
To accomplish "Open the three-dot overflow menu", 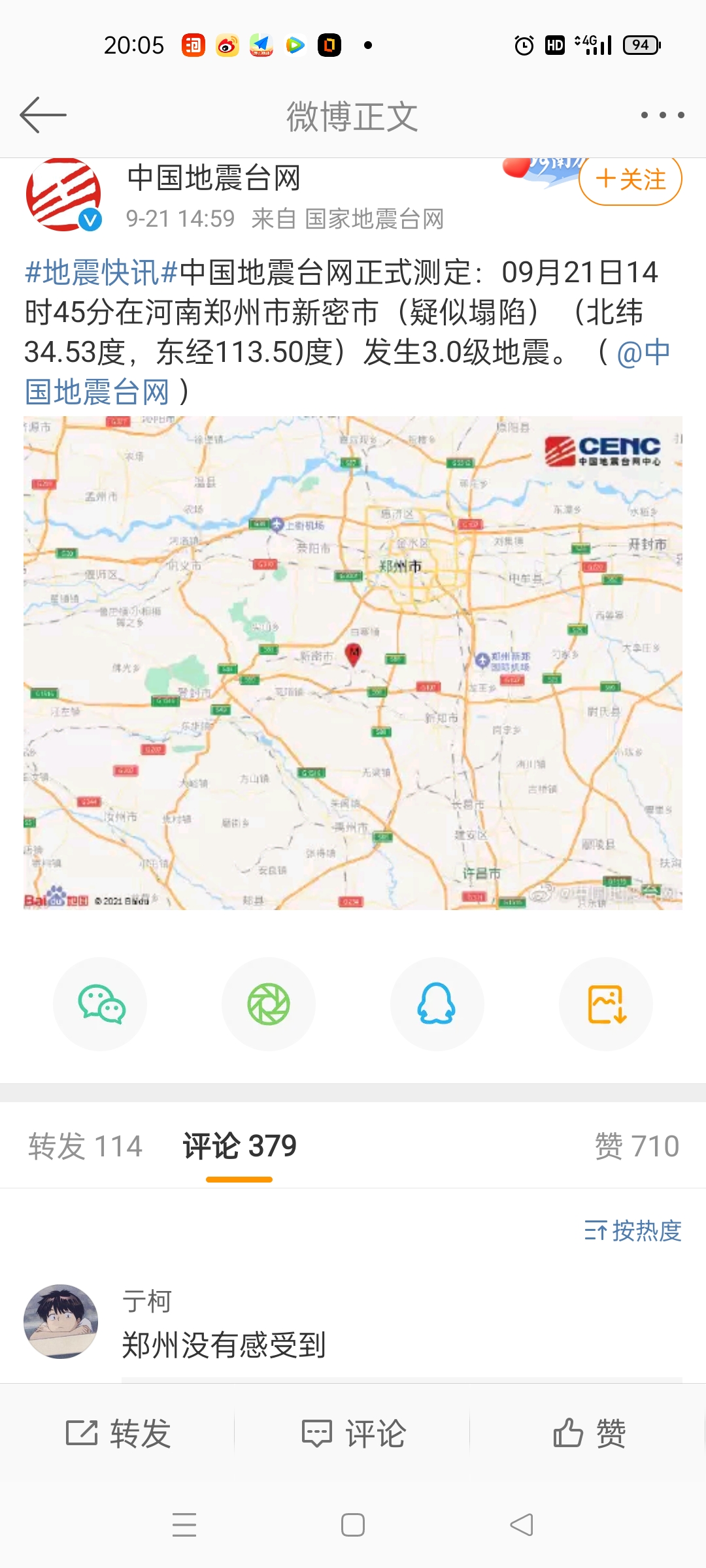I will 662,116.
